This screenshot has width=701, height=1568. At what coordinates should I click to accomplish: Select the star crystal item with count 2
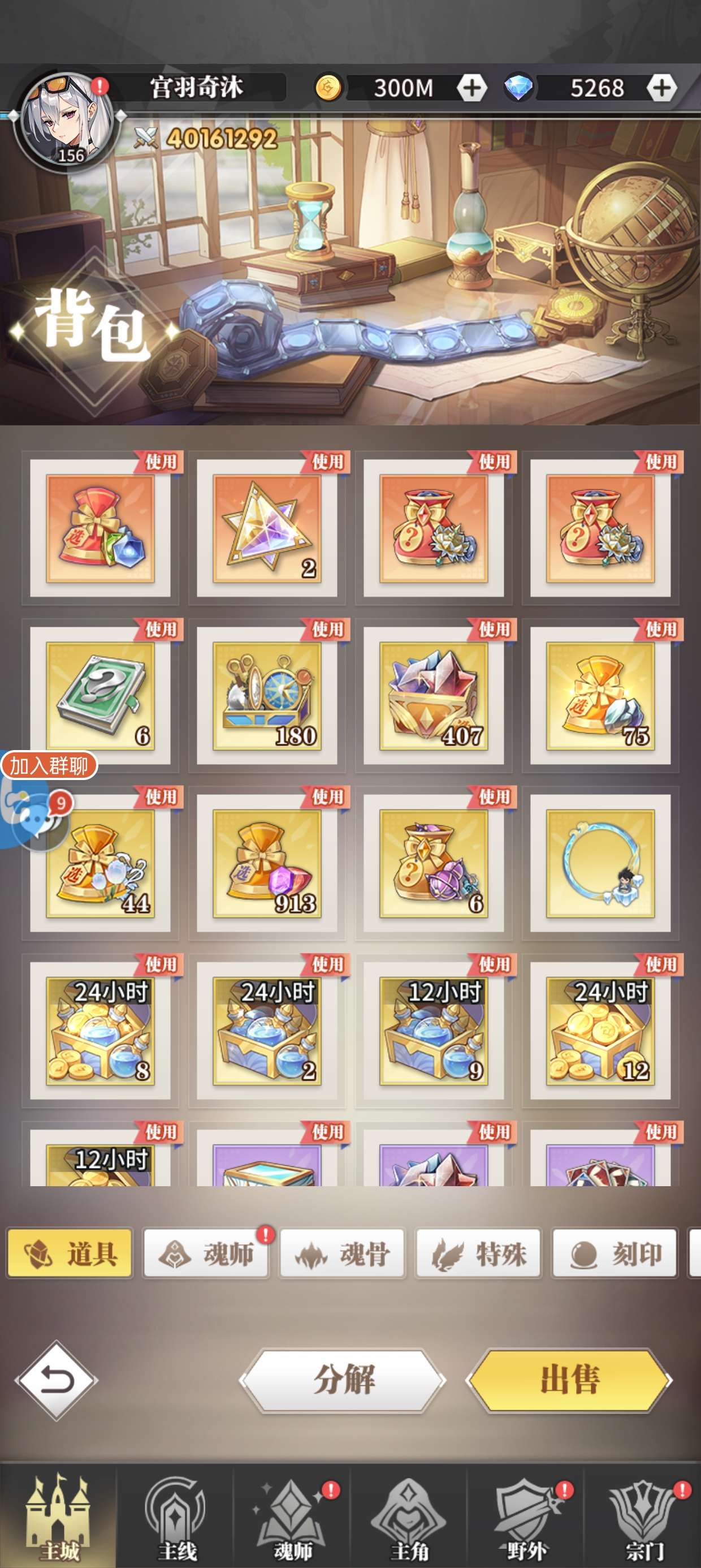click(x=267, y=528)
